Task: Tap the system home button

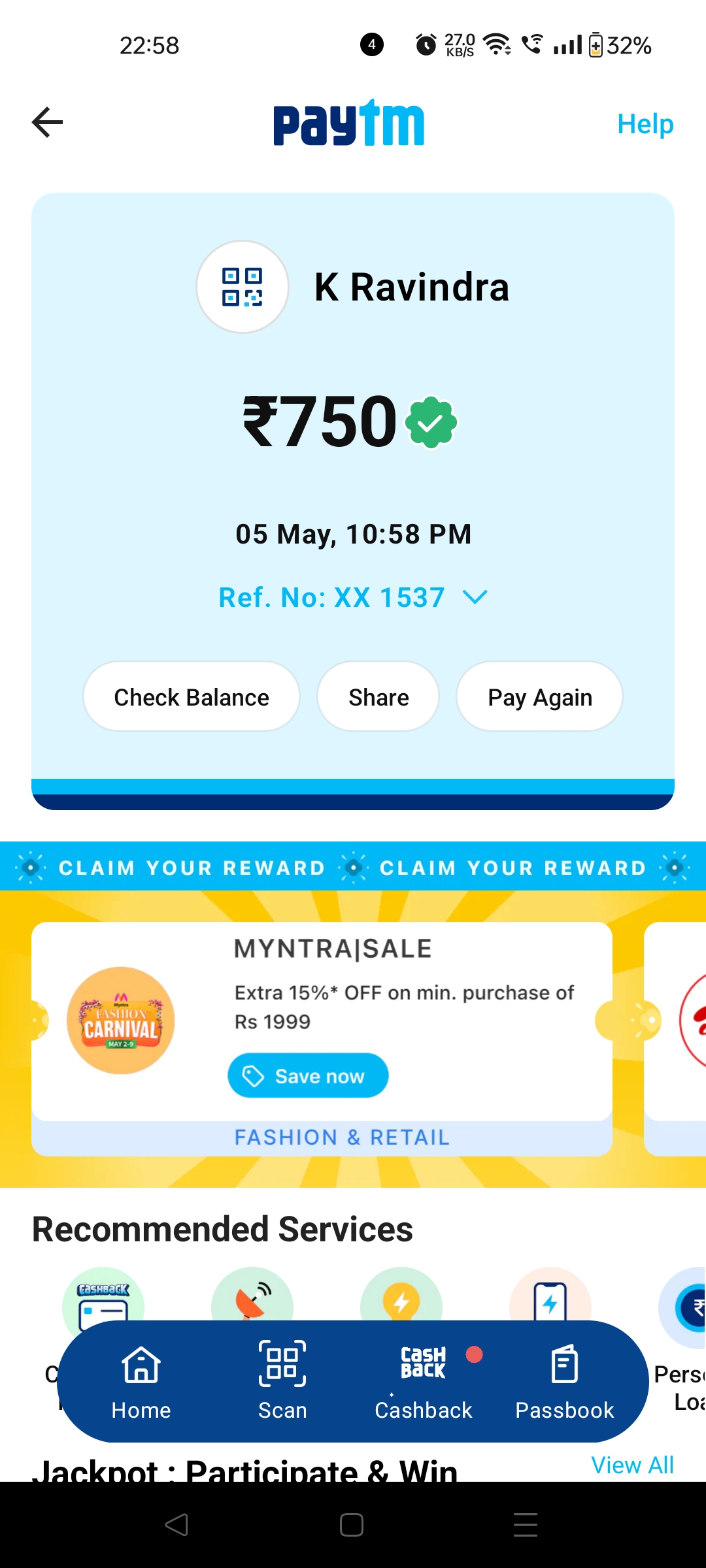Action: [352, 1525]
